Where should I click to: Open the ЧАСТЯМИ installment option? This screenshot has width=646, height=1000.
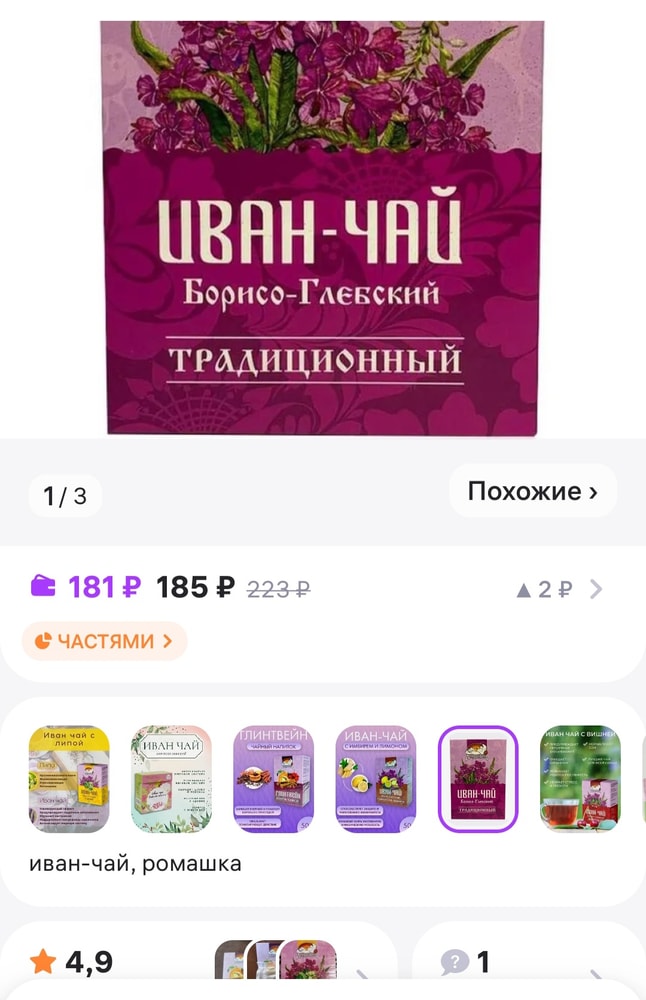pos(105,641)
